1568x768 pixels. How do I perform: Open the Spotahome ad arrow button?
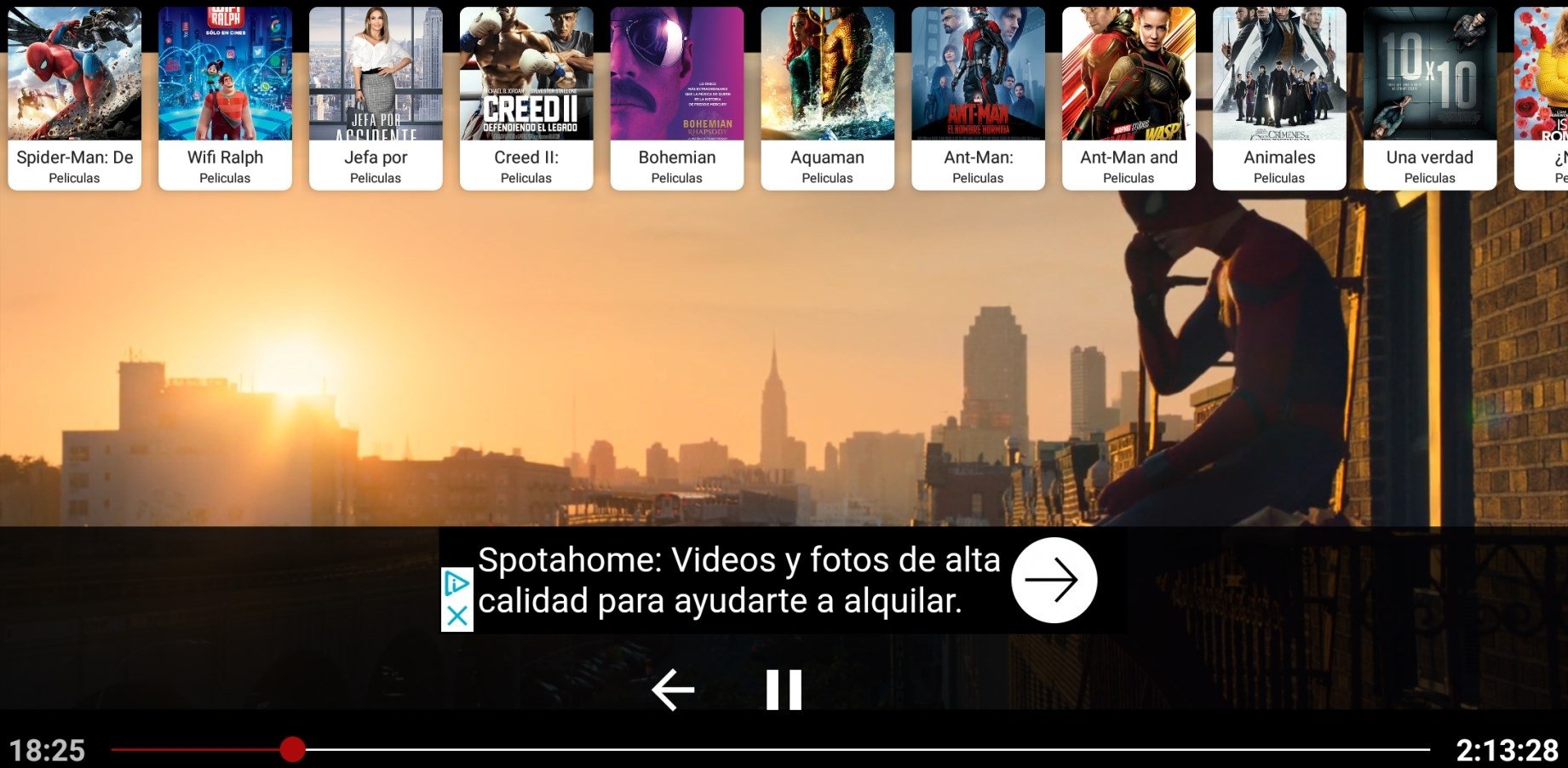(x=1054, y=580)
